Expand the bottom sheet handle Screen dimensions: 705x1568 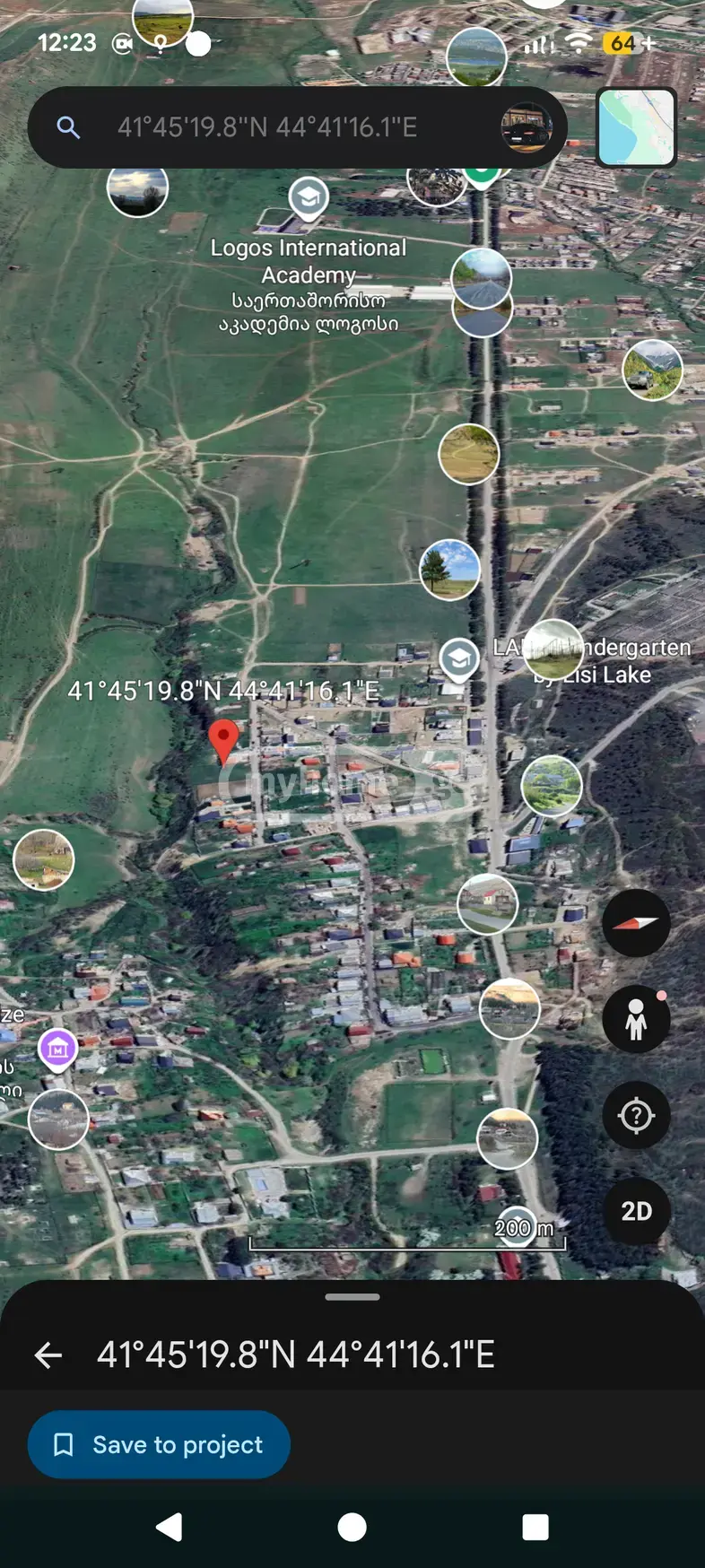coord(352,1297)
